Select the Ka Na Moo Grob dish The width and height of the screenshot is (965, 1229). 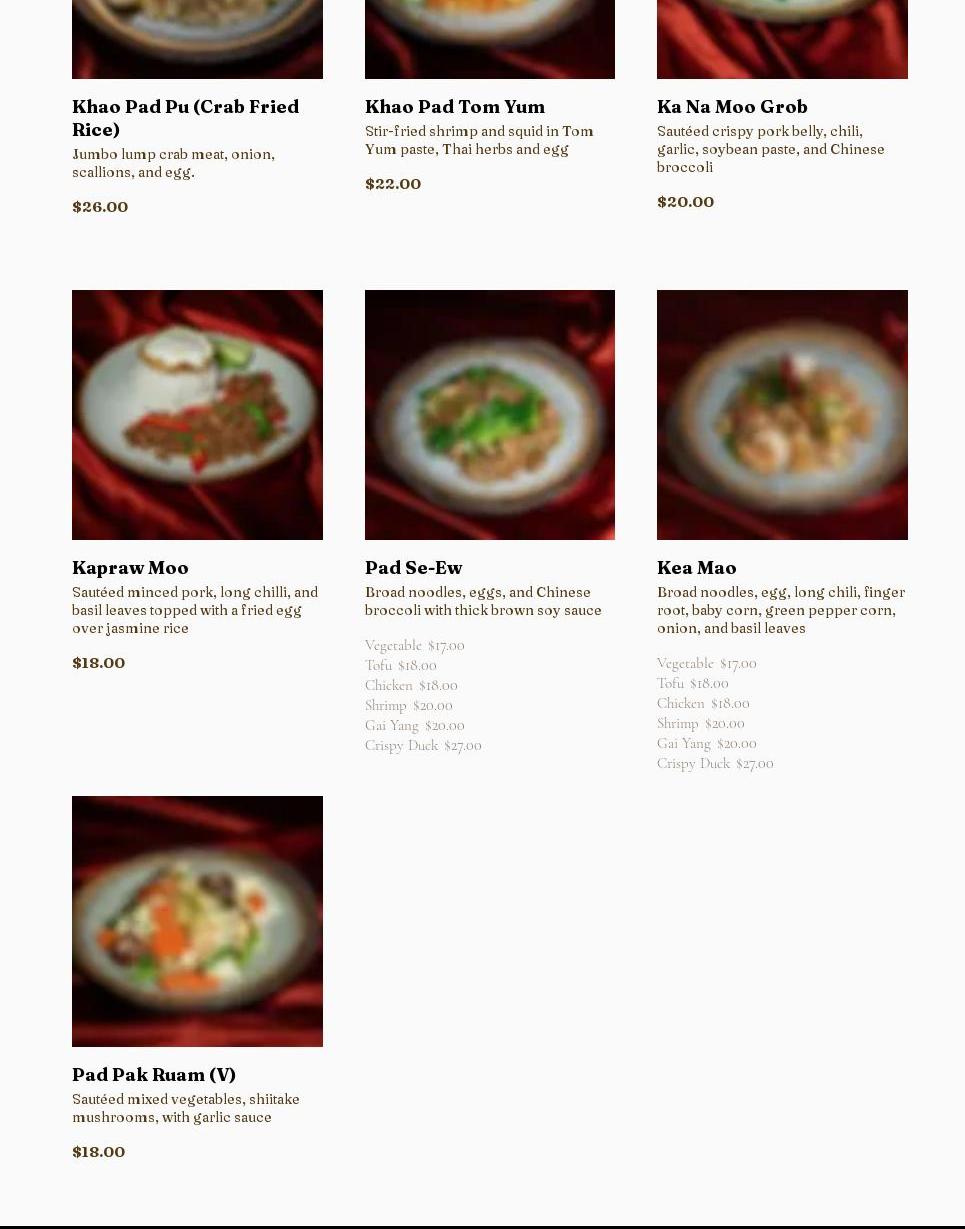tap(731, 107)
